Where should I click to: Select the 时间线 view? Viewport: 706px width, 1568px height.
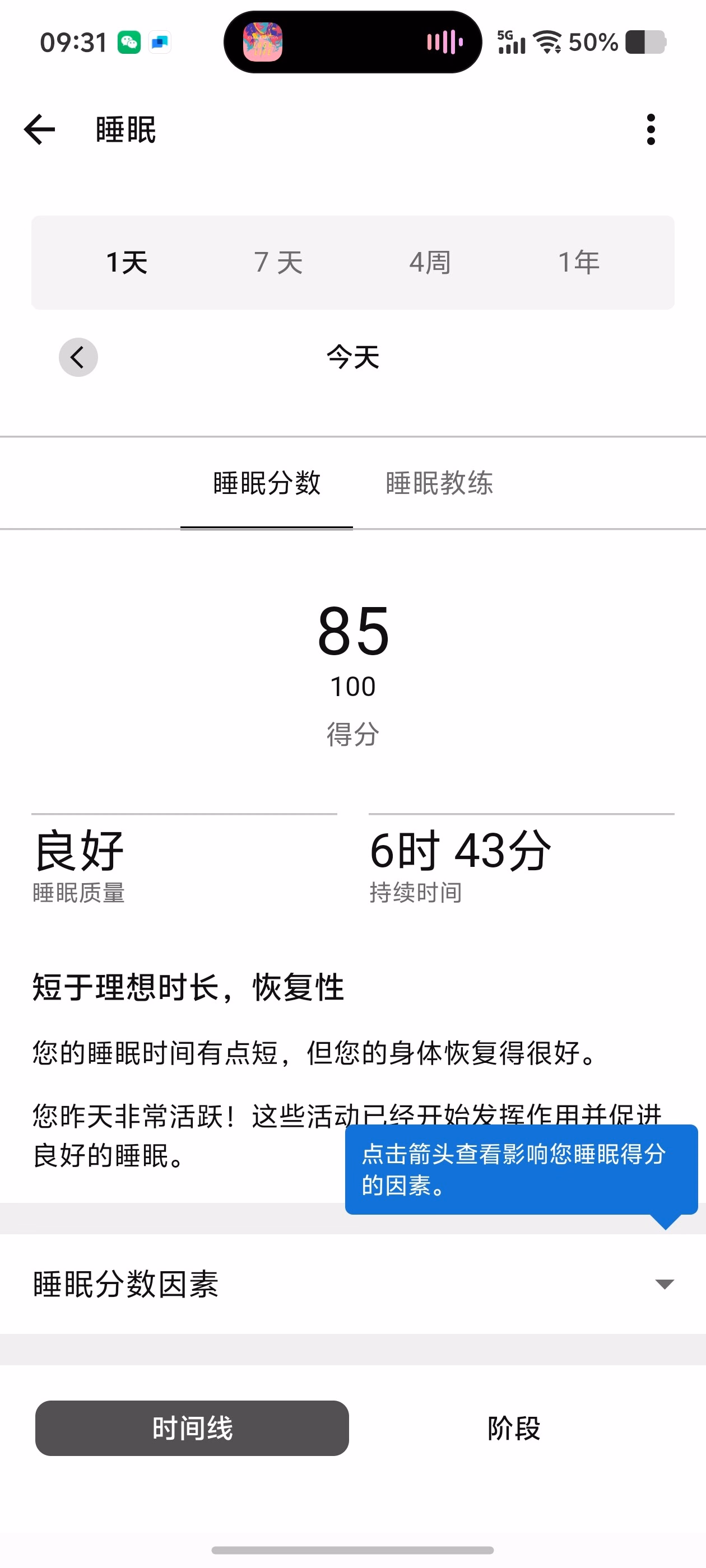pyautogui.click(x=192, y=1428)
